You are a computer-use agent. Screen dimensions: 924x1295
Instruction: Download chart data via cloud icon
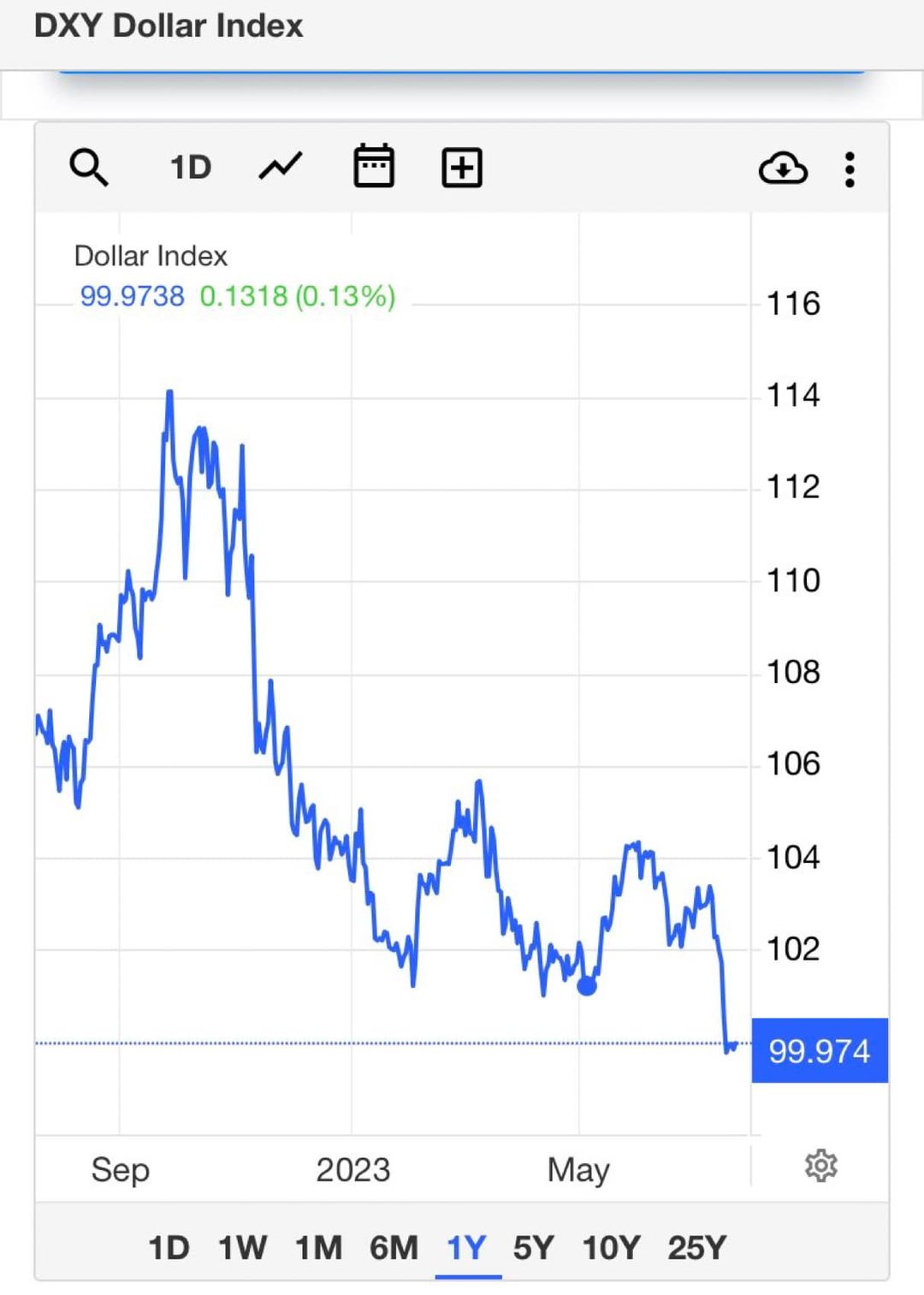pos(783,169)
